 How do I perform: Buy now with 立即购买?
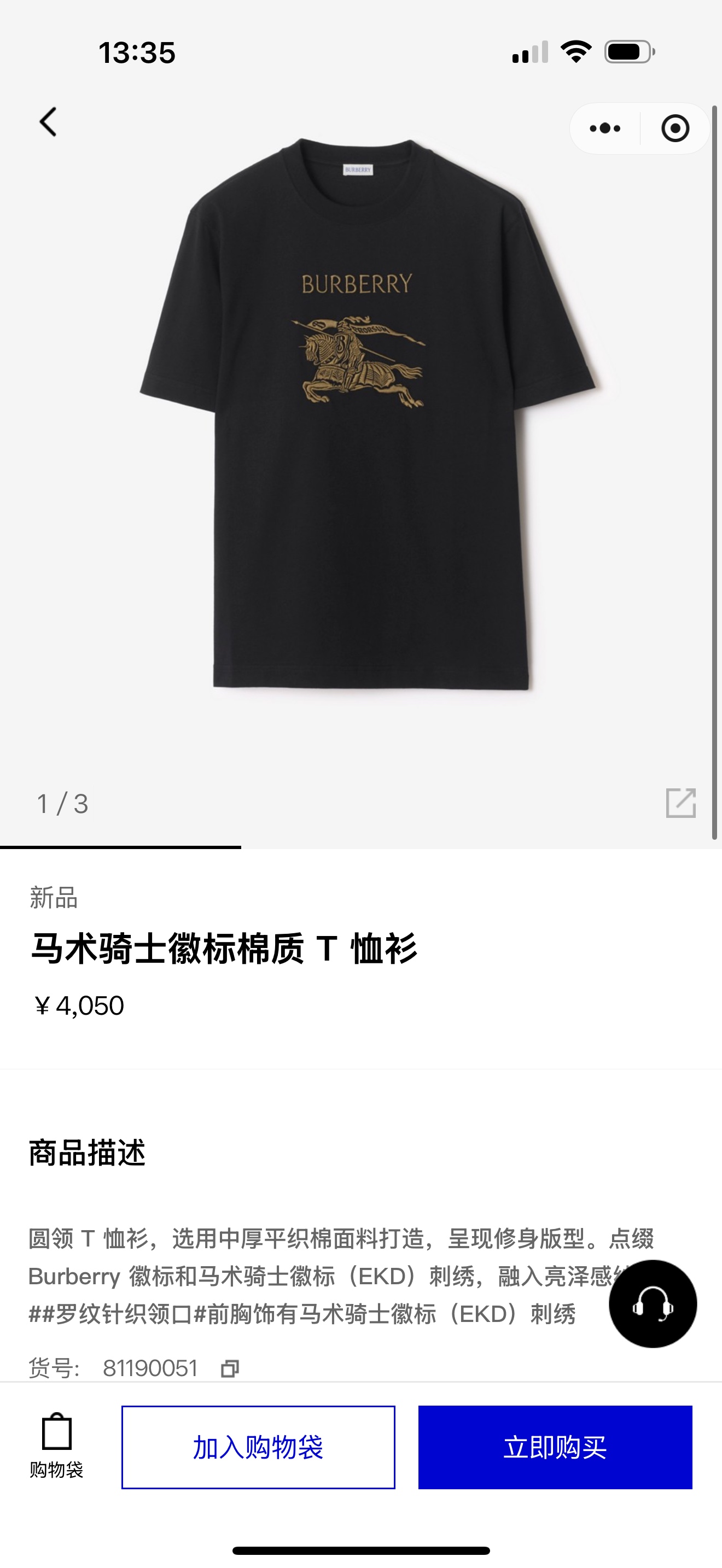point(555,1447)
